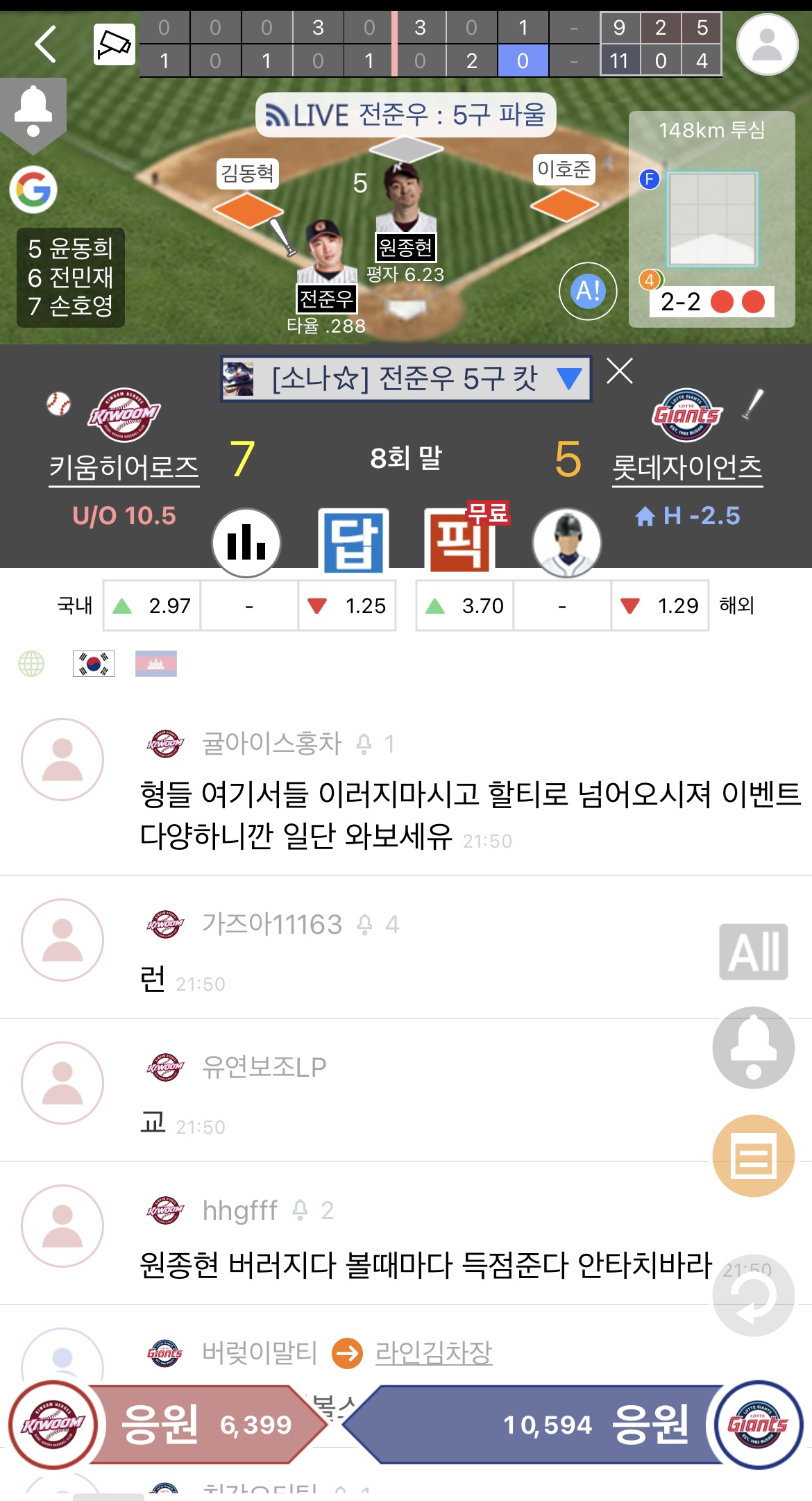Cheer for Giants with 10,594 응원
The height and width of the screenshot is (1501, 812).
(x=548, y=1425)
